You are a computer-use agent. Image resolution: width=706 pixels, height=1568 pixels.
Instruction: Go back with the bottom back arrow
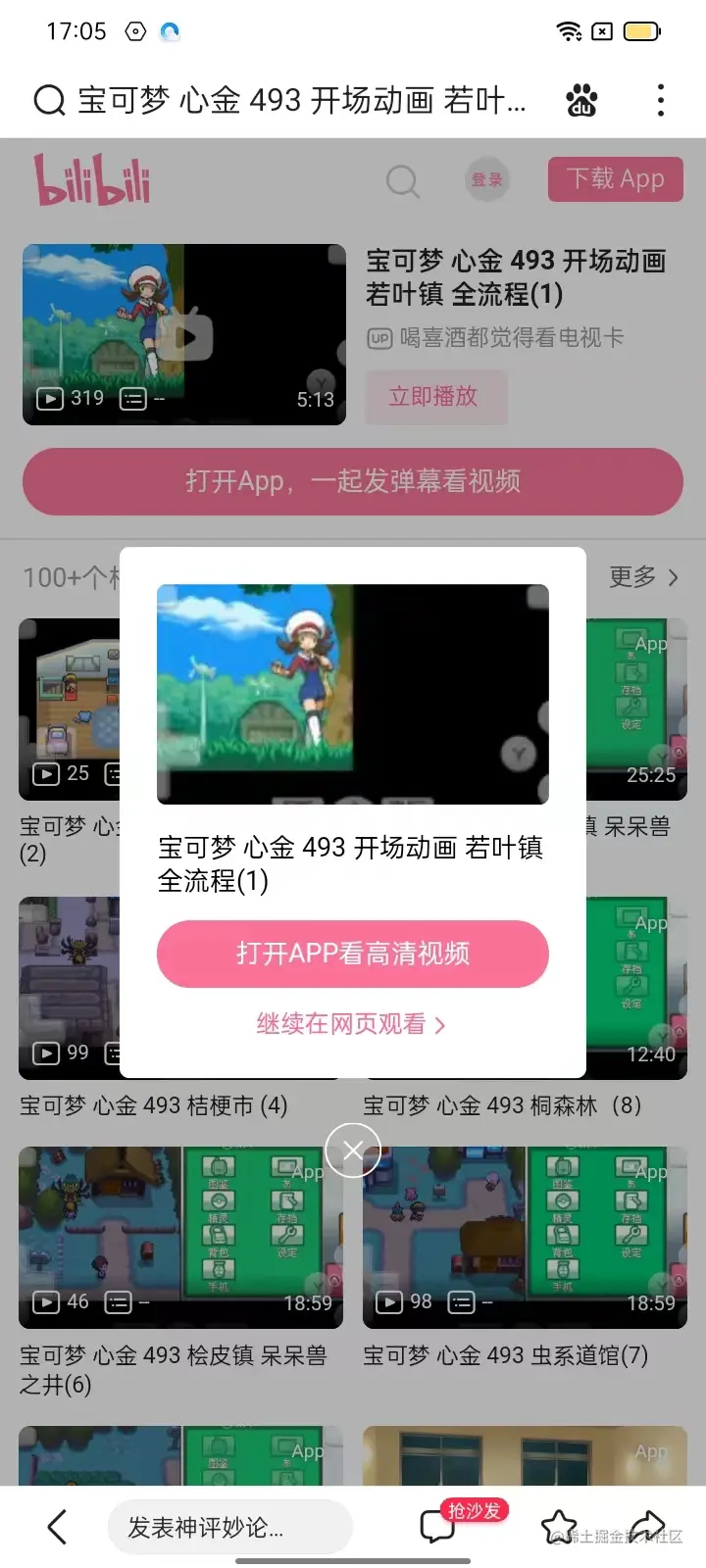57,1526
